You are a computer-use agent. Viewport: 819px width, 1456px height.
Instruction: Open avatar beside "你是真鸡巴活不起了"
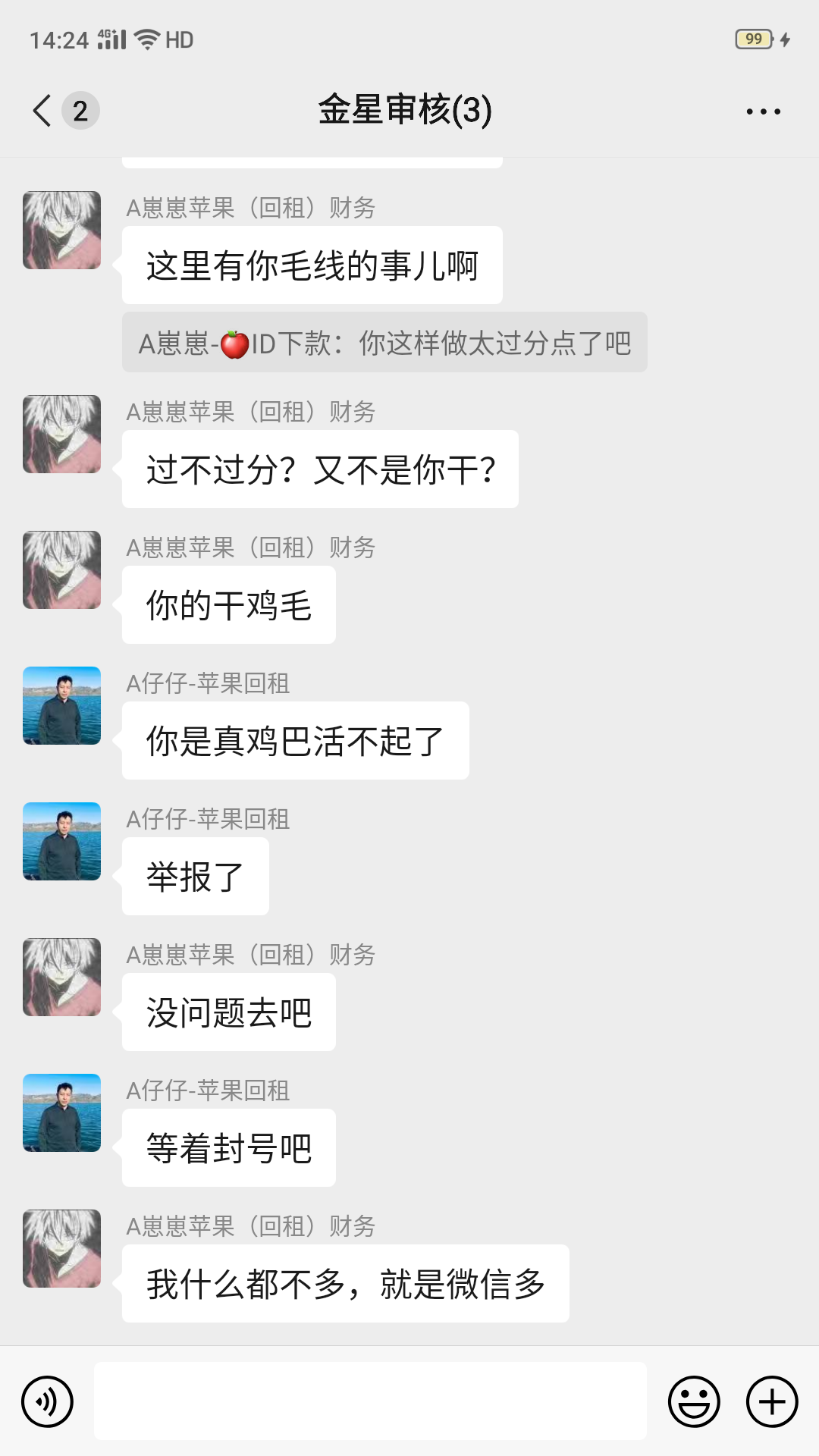click(62, 706)
